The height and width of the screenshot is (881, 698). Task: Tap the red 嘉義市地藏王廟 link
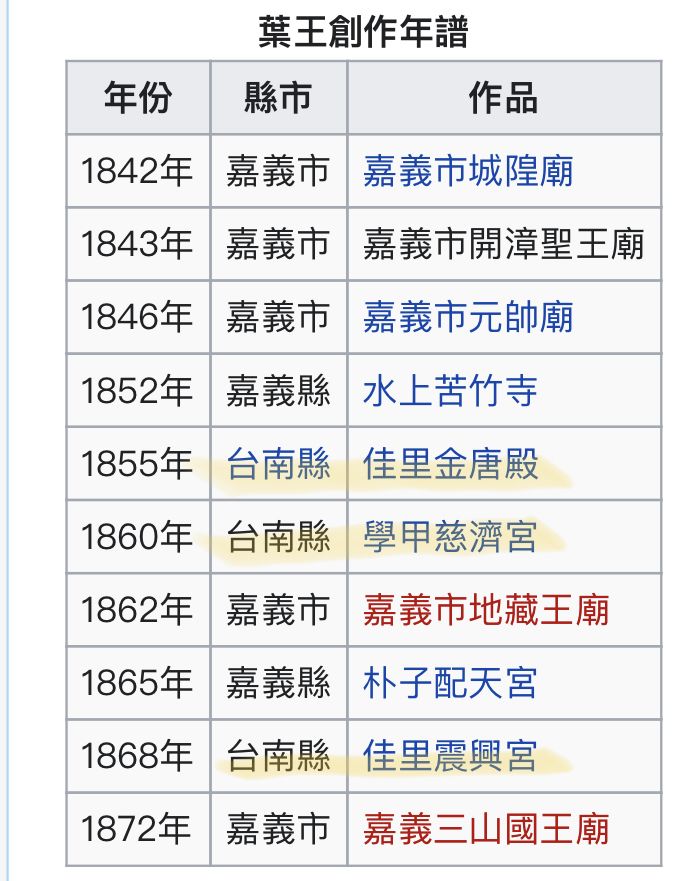(x=485, y=610)
